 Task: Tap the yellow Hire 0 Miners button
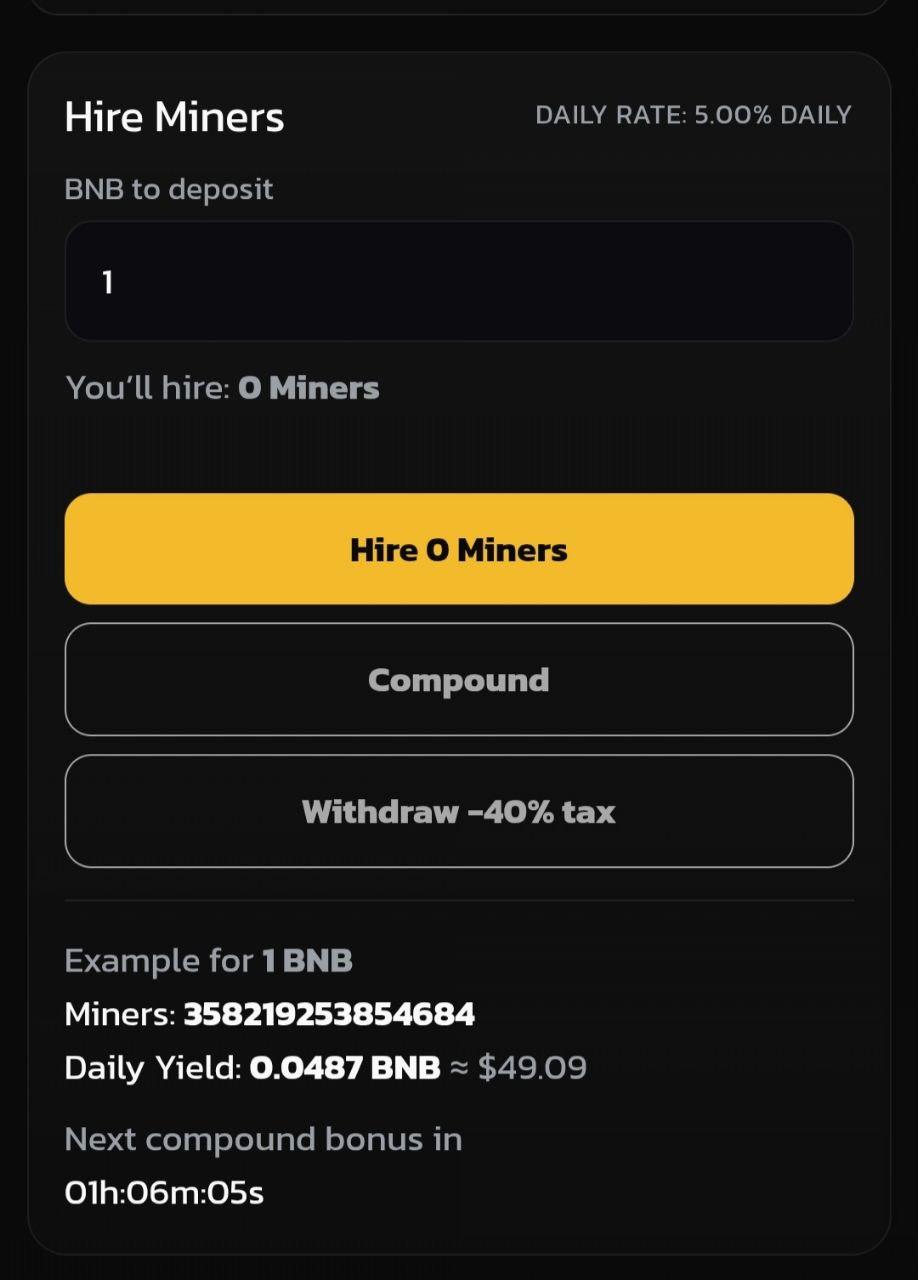point(458,549)
